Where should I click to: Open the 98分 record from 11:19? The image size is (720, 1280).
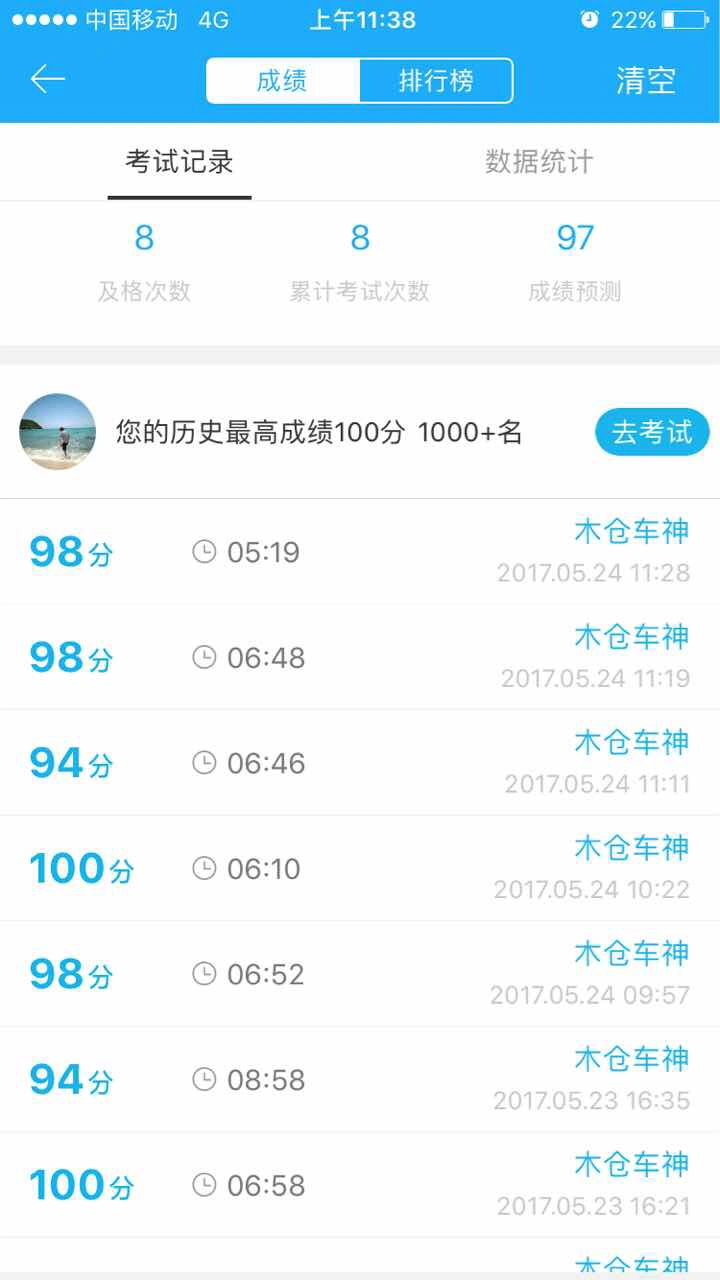click(360, 657)
